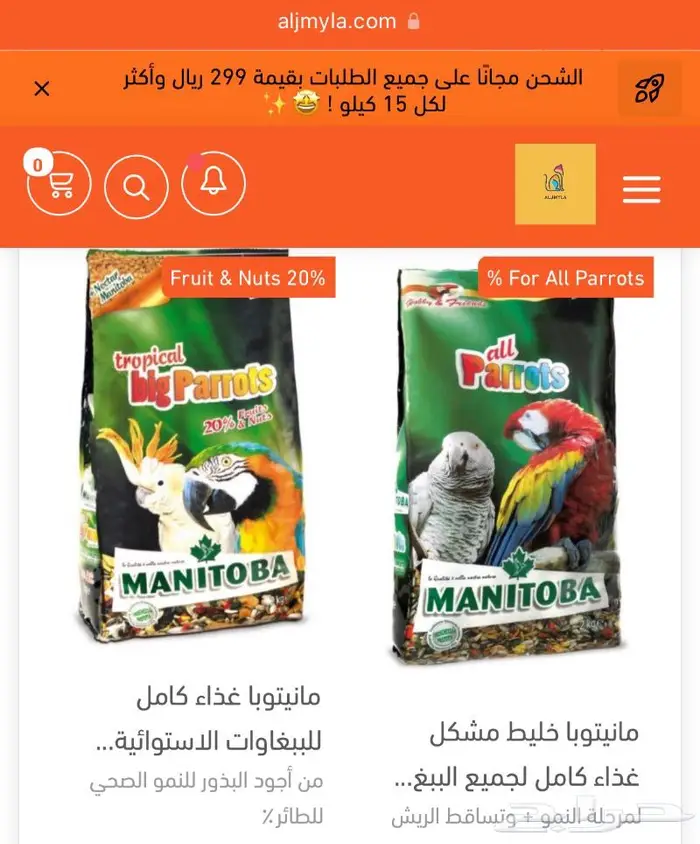Viewport: 700px width, 844px height.
Task: Open the Manitoba tropical big Parrots product
Action: pos(193,450)
